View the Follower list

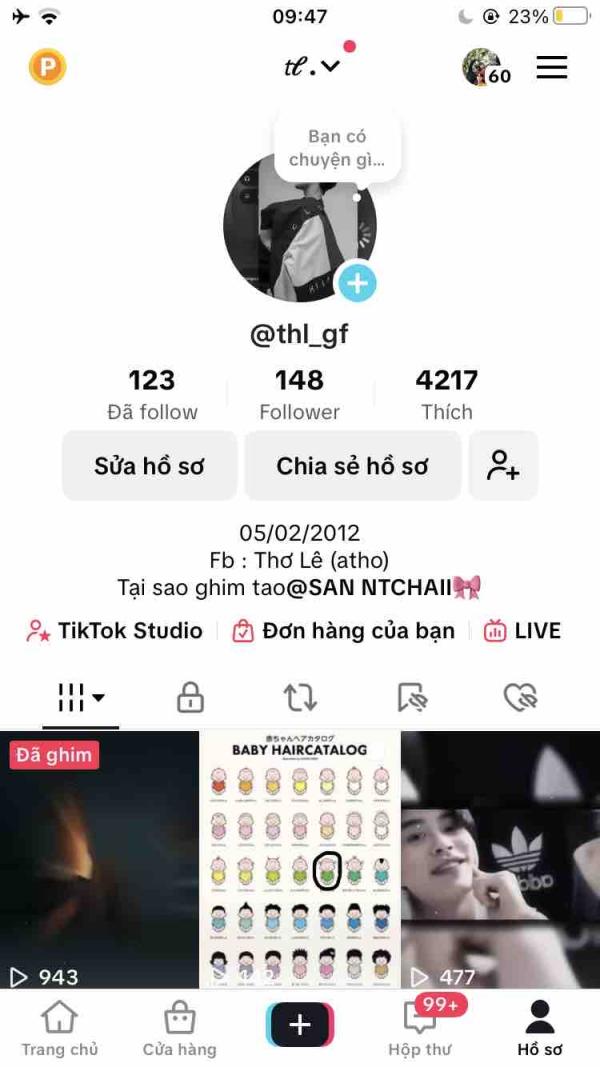click(x=299, y=394)
